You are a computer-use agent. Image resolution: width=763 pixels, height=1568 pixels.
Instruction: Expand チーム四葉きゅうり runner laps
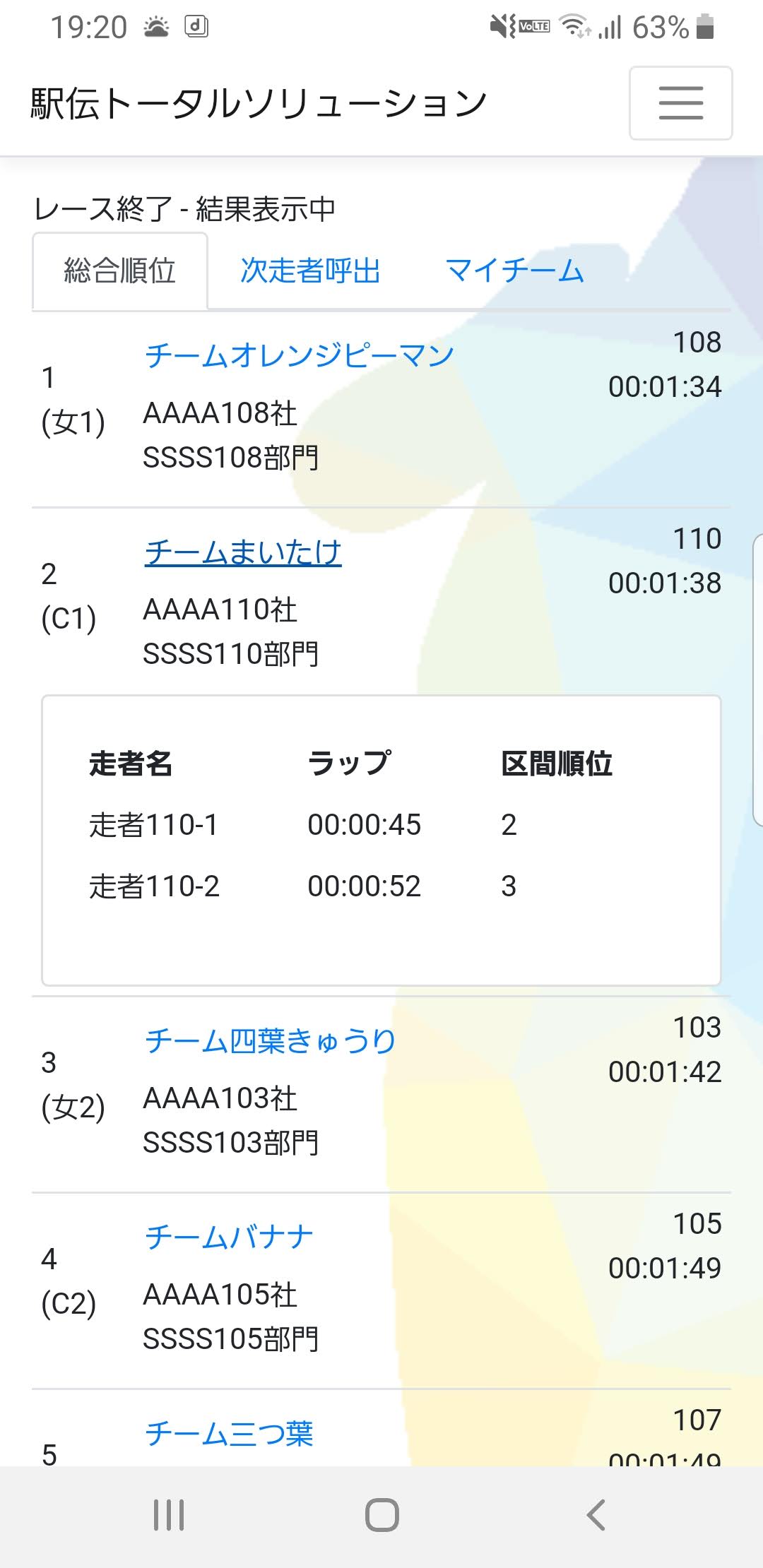coord(270,1040)
